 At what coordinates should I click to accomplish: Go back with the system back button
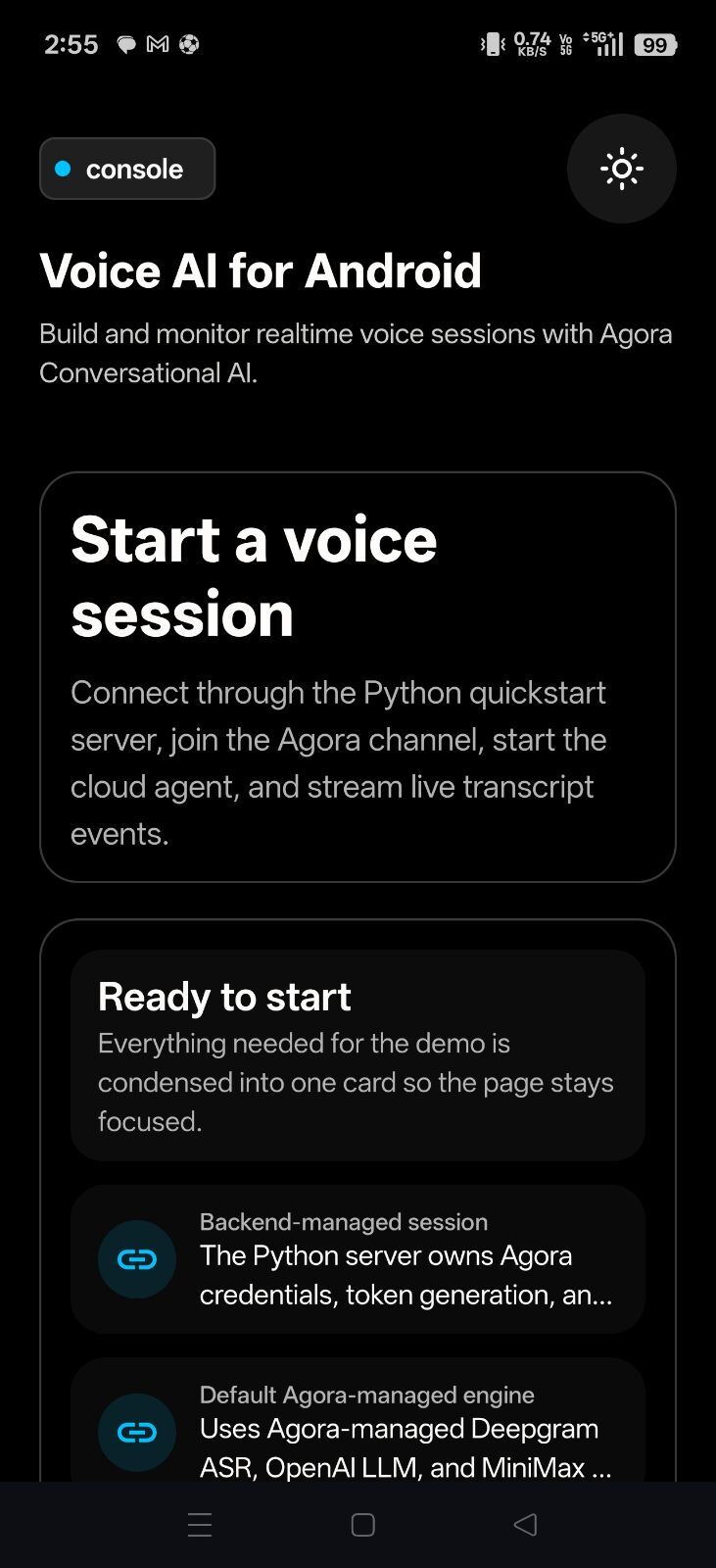point(526,1525)
